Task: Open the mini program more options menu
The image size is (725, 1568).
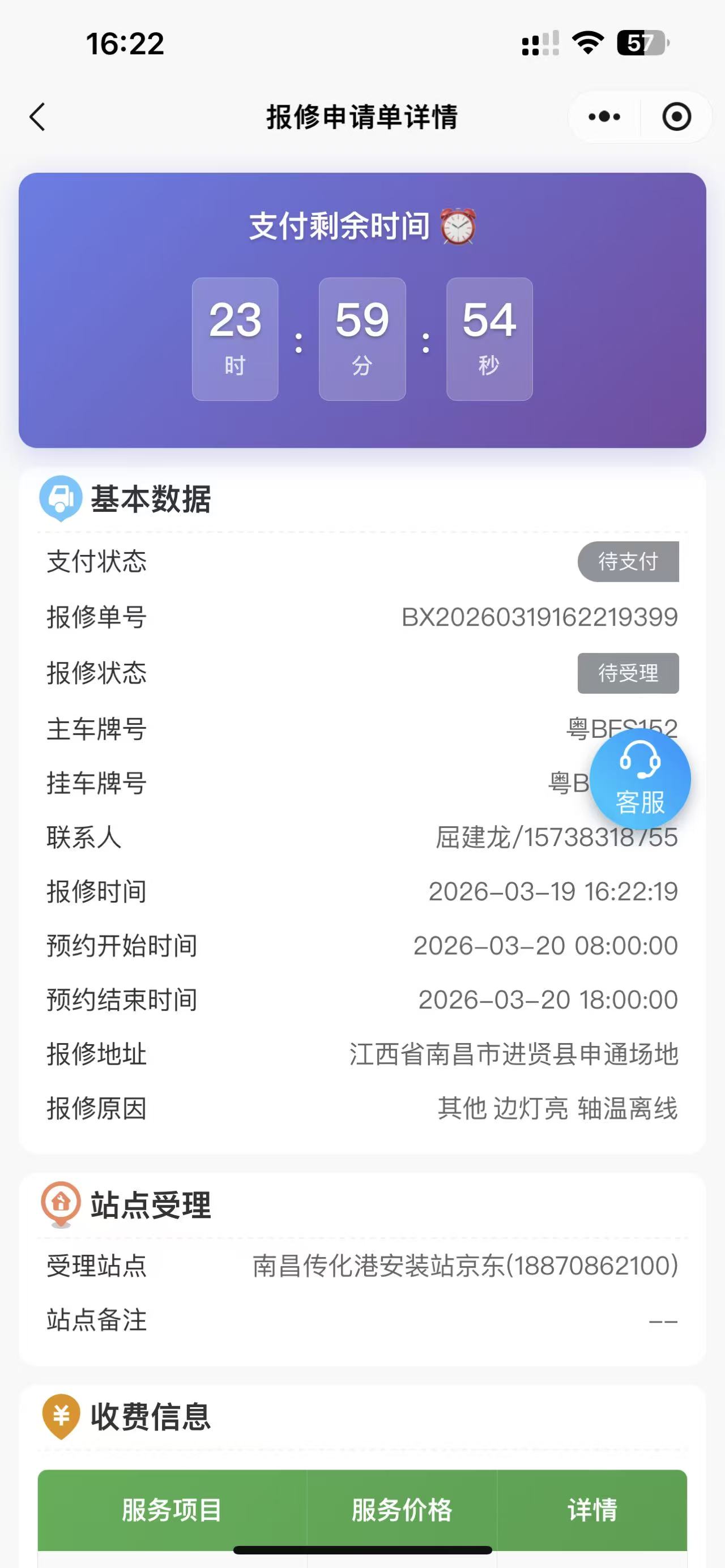Action: click(604, 117)
